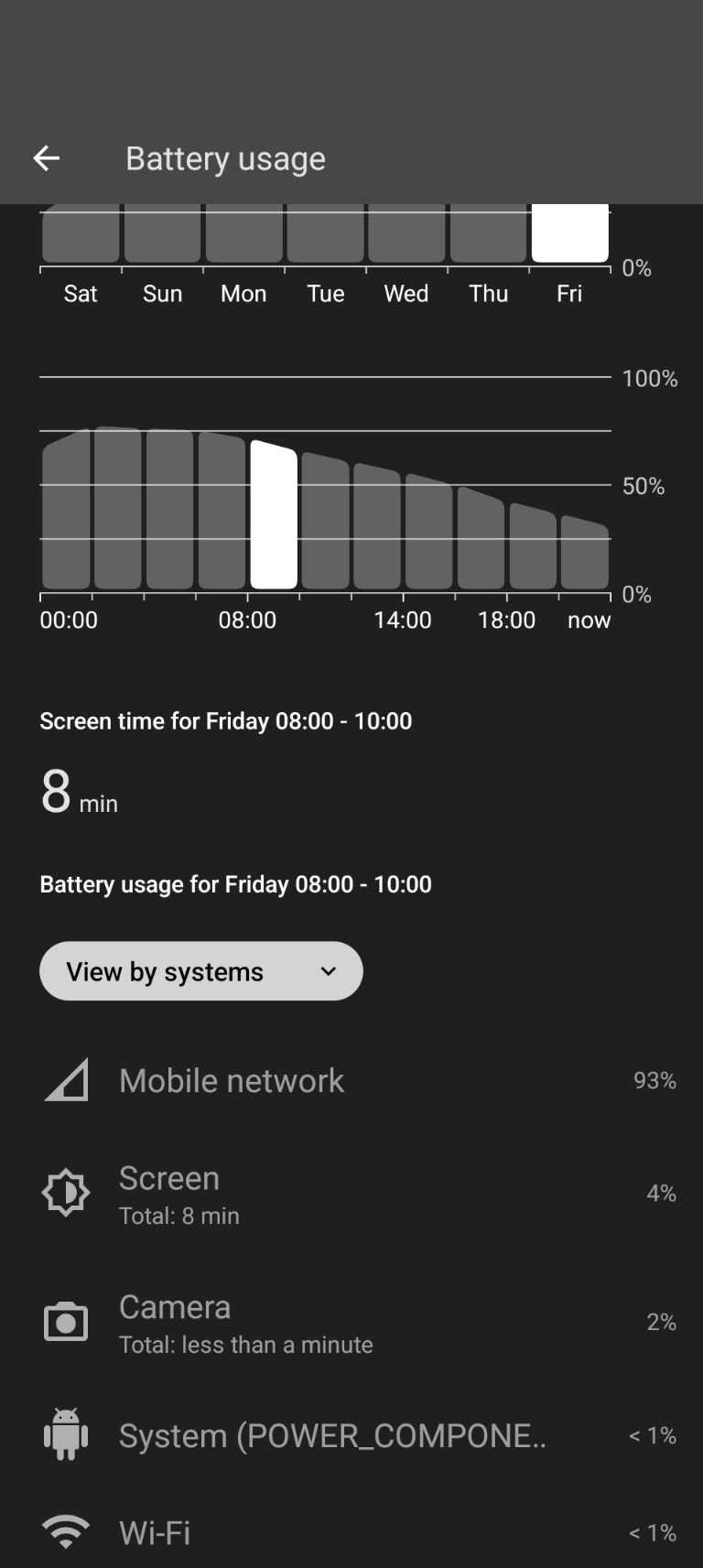Select the Thu bar in daily chart

(x=488, y=232)
